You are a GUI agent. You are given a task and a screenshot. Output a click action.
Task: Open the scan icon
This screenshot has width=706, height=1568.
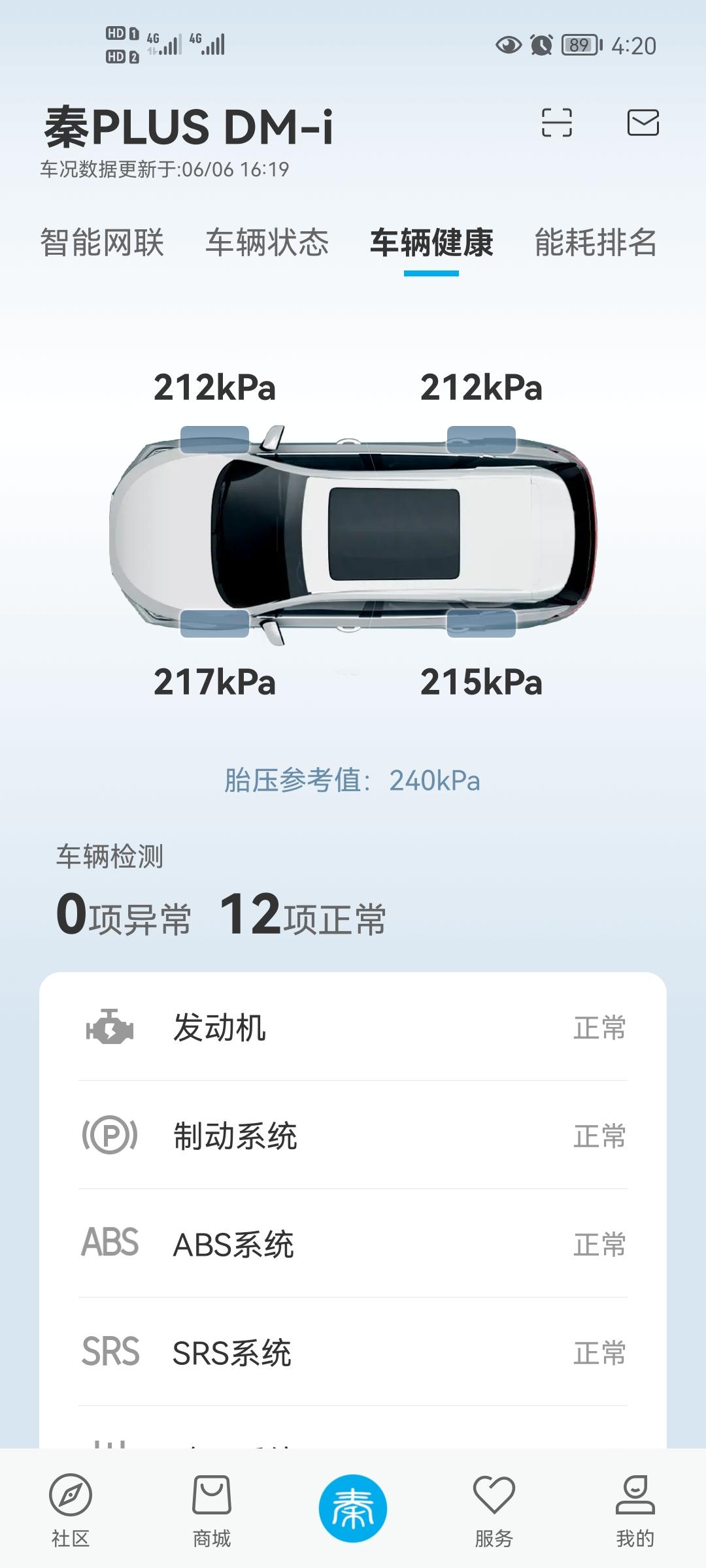556,123
